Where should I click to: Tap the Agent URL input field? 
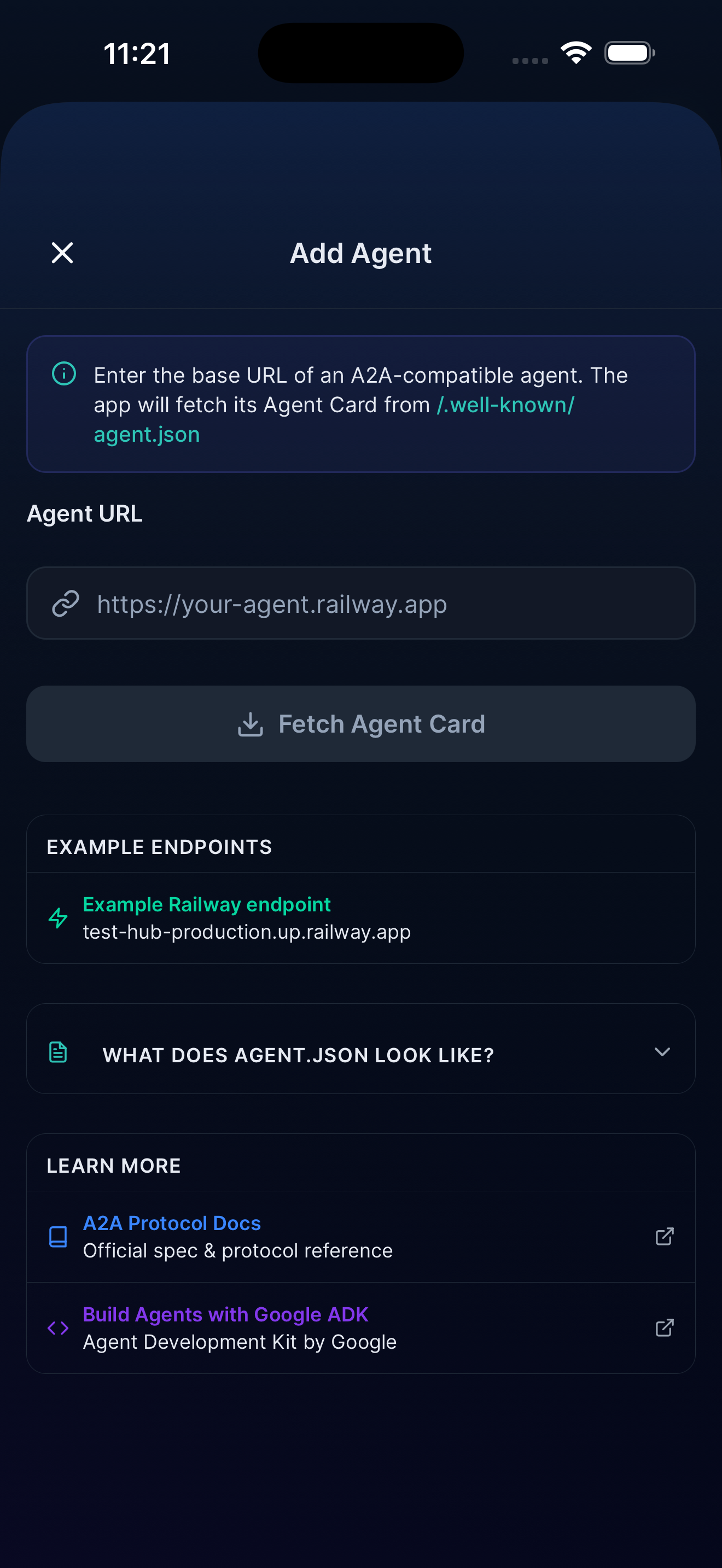pyautogui.click(x=360, y=603)
